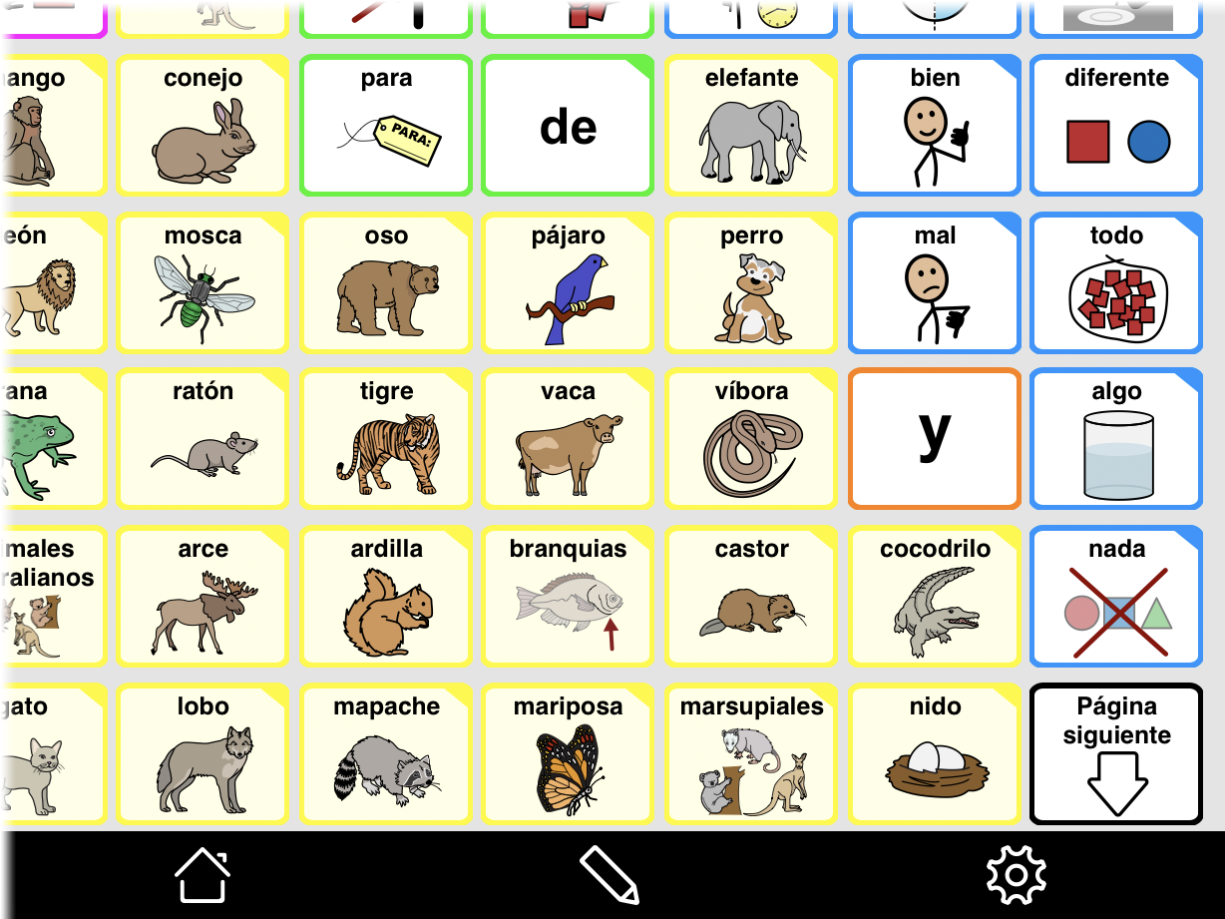Tap the conjunction 'y' tile
Viewport: 1225px width, 919px height.
[x=934, y=439]
